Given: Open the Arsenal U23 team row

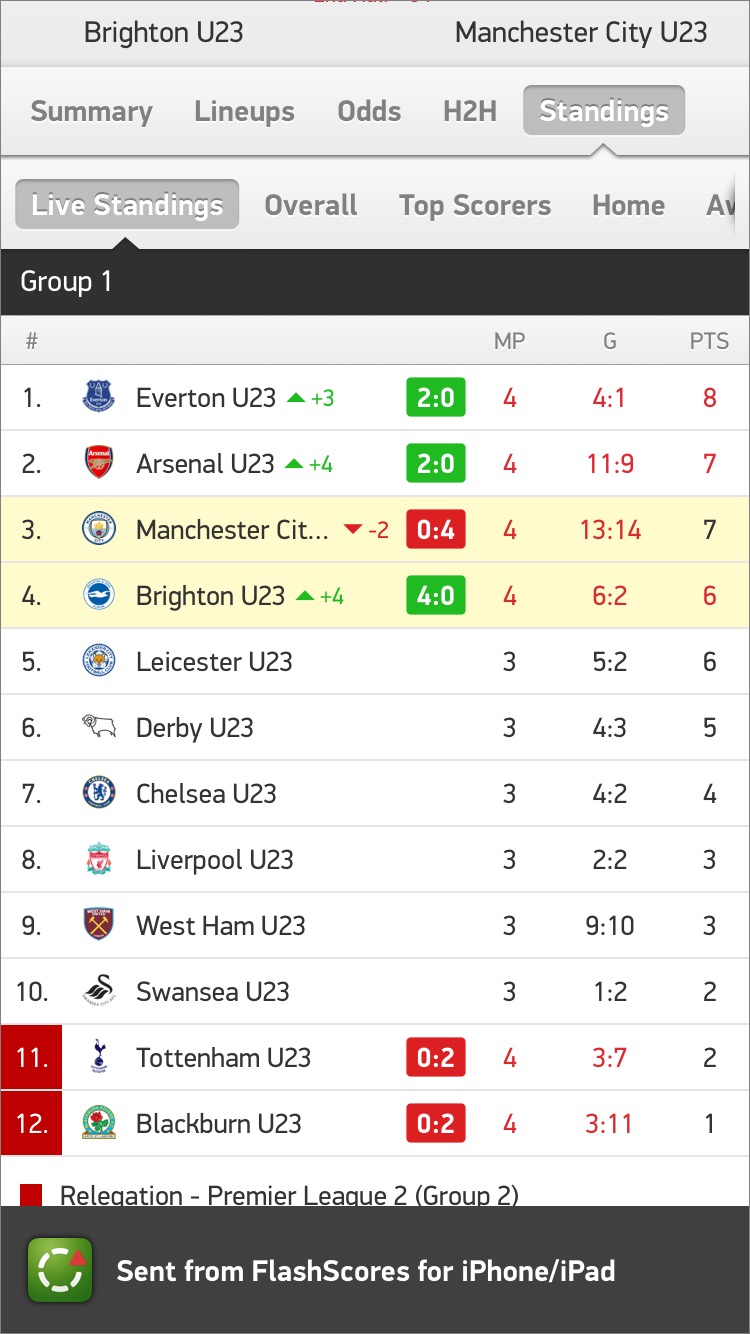Looking at the screenshot, I should (375, 464).
